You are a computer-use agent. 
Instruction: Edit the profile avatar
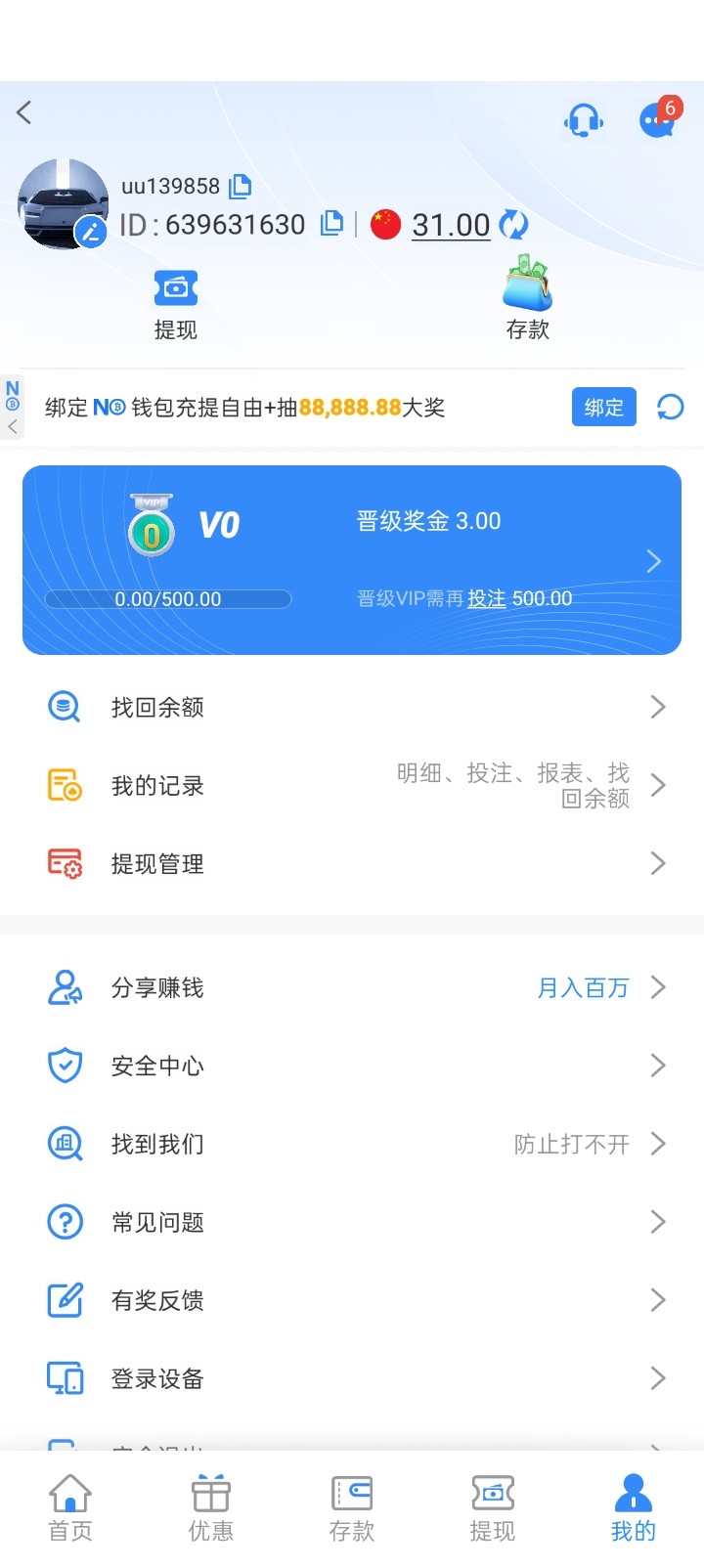[x=91, y=233]
